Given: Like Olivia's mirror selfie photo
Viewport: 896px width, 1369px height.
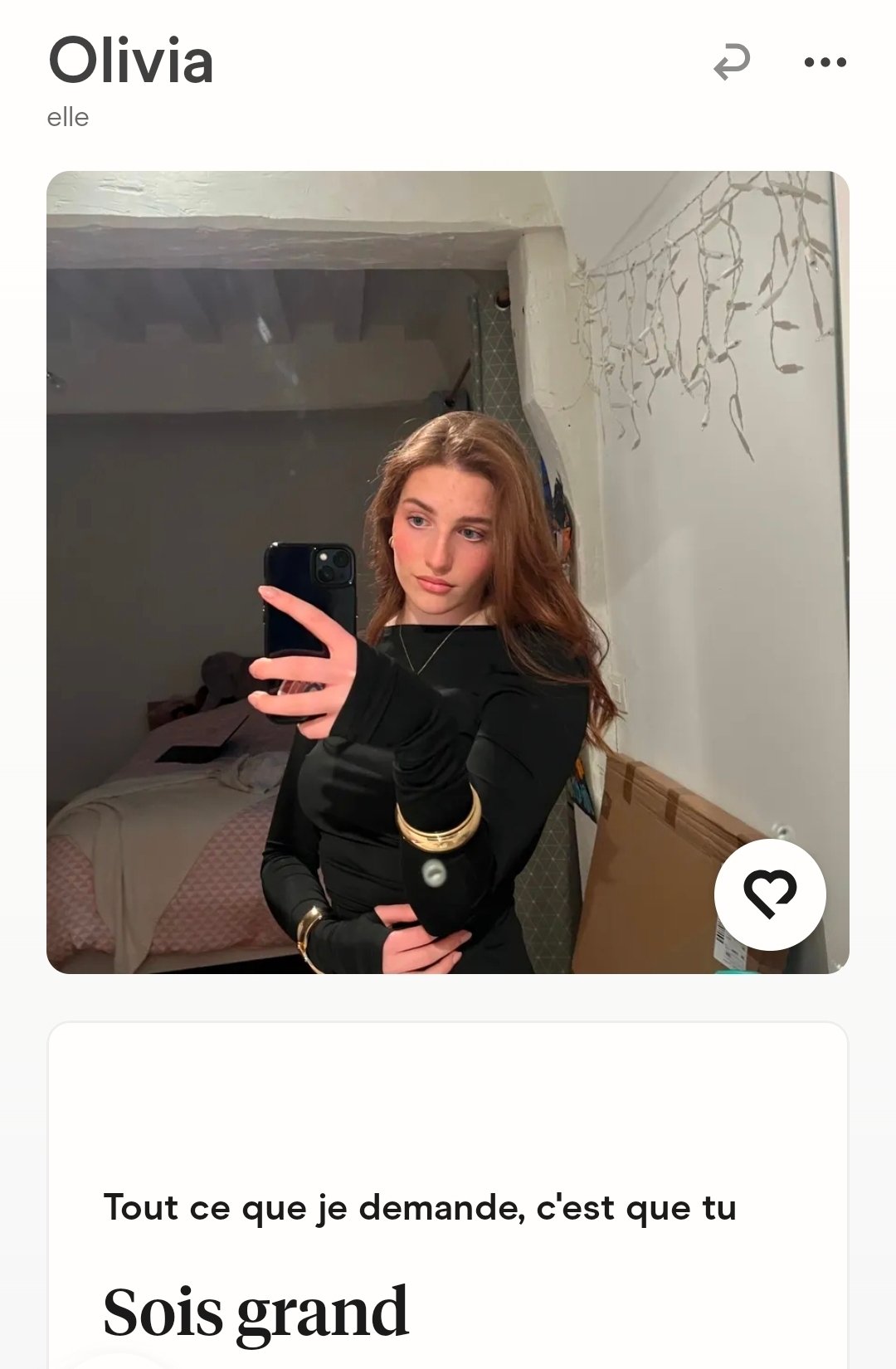Looking at the screenshot, I should (x=769, y=894).
